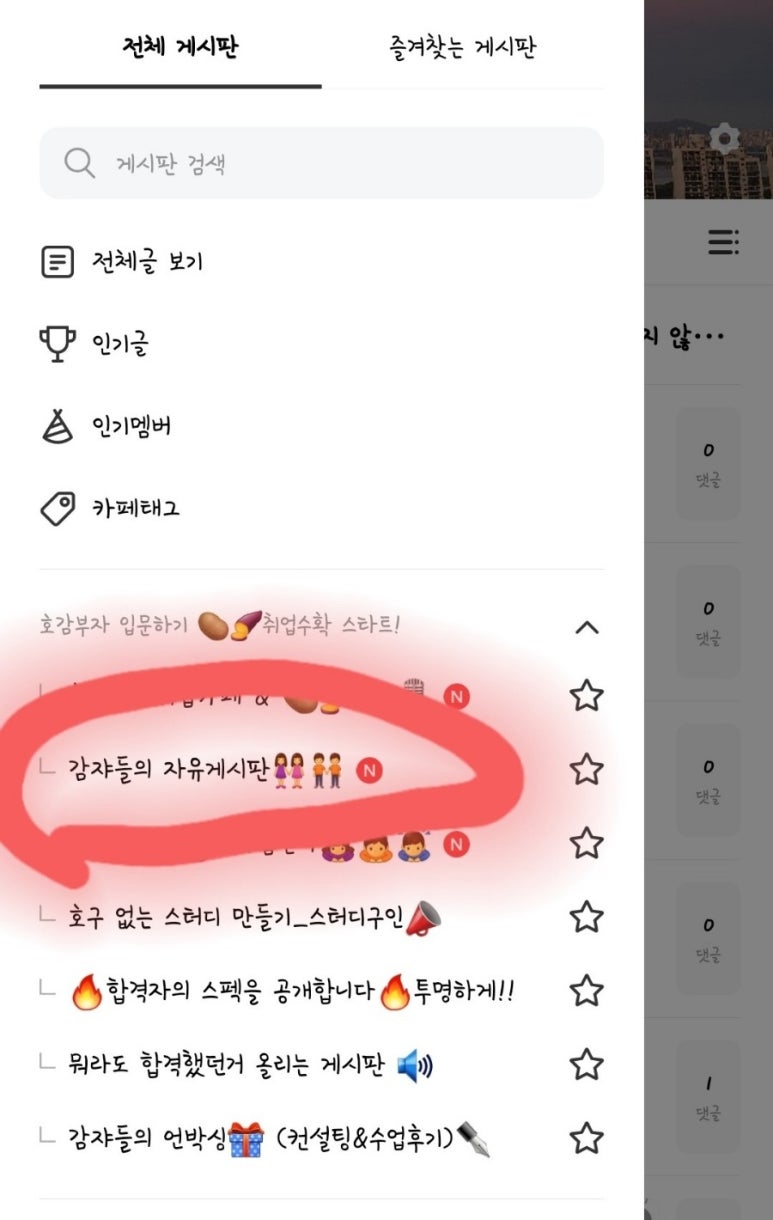Star the 호구 없는 스터디 만들기 board
This screenshot has height=1220, width=773.
click(x=586, y=916)
